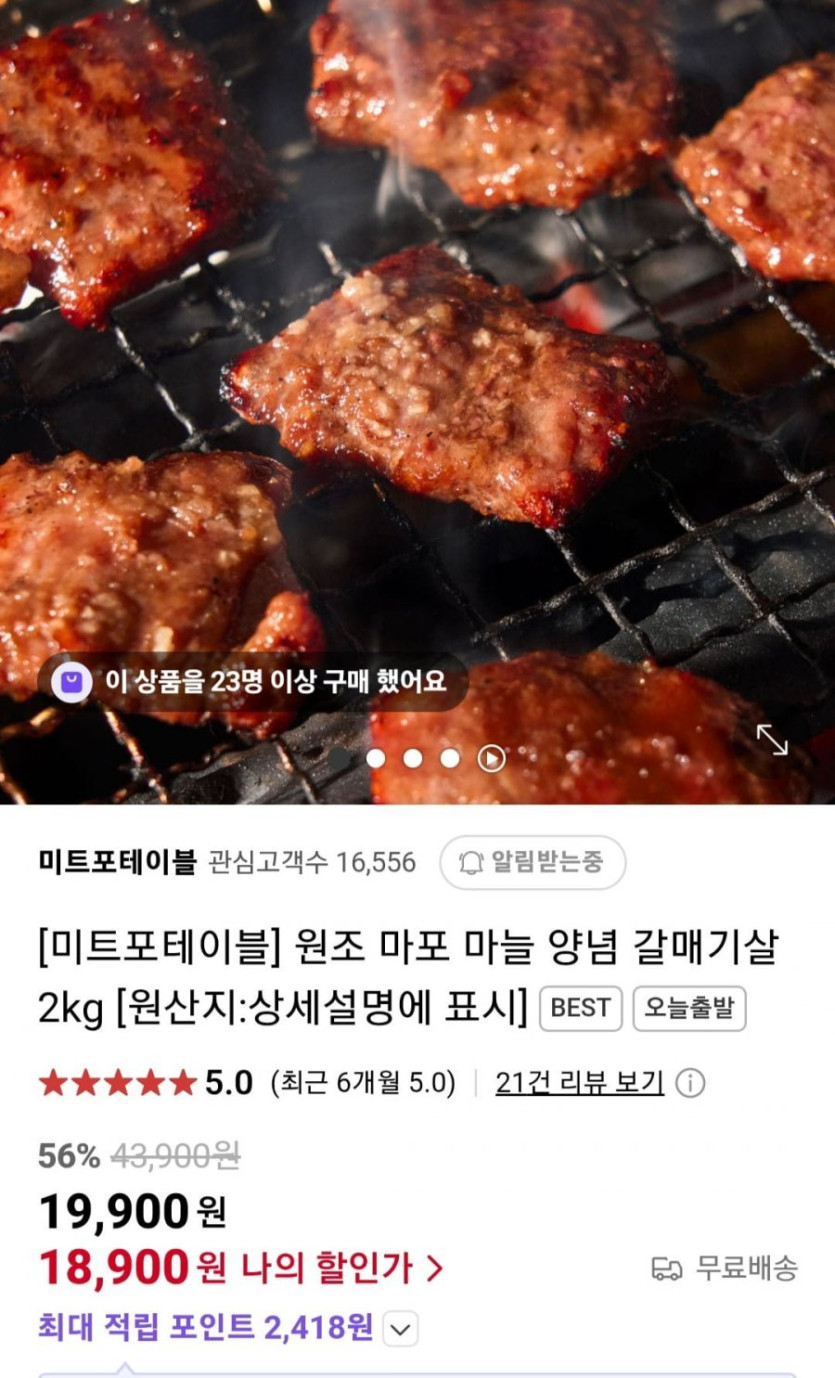
Task: Toggle the 알림받는중 notification button
Action: 532,863
